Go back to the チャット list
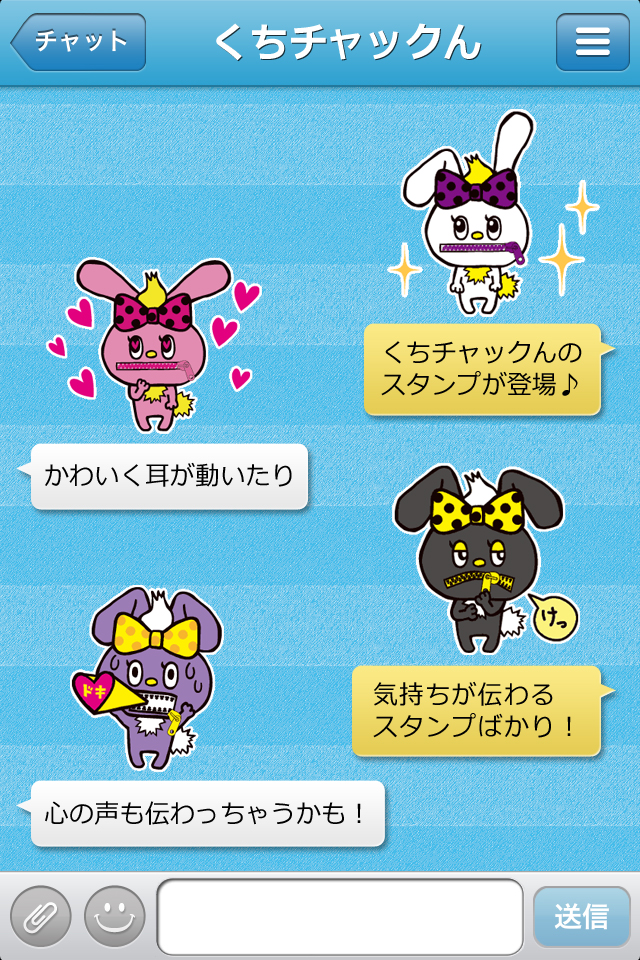Screen dimensions: 640x960 (78, 42)
